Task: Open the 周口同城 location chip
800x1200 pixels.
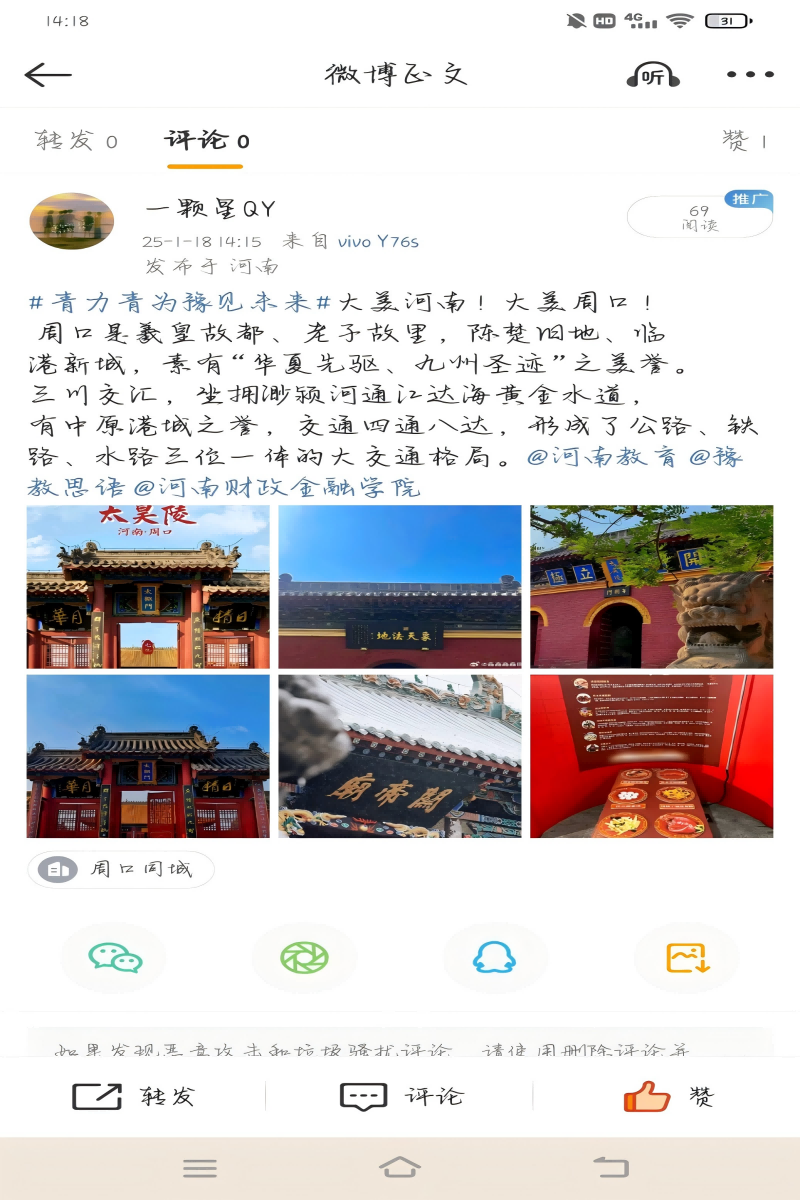Action: click(121, 869)
